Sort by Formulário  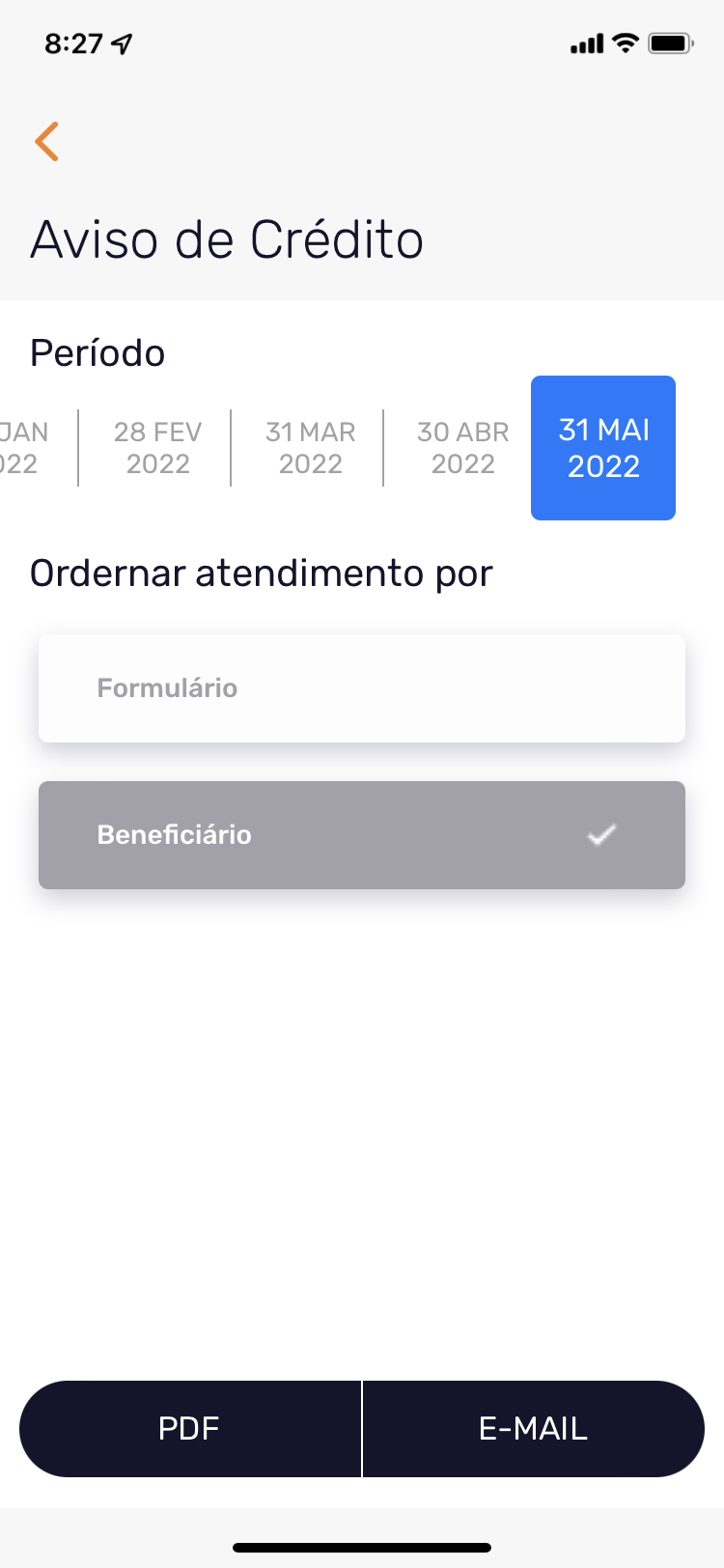362,688
